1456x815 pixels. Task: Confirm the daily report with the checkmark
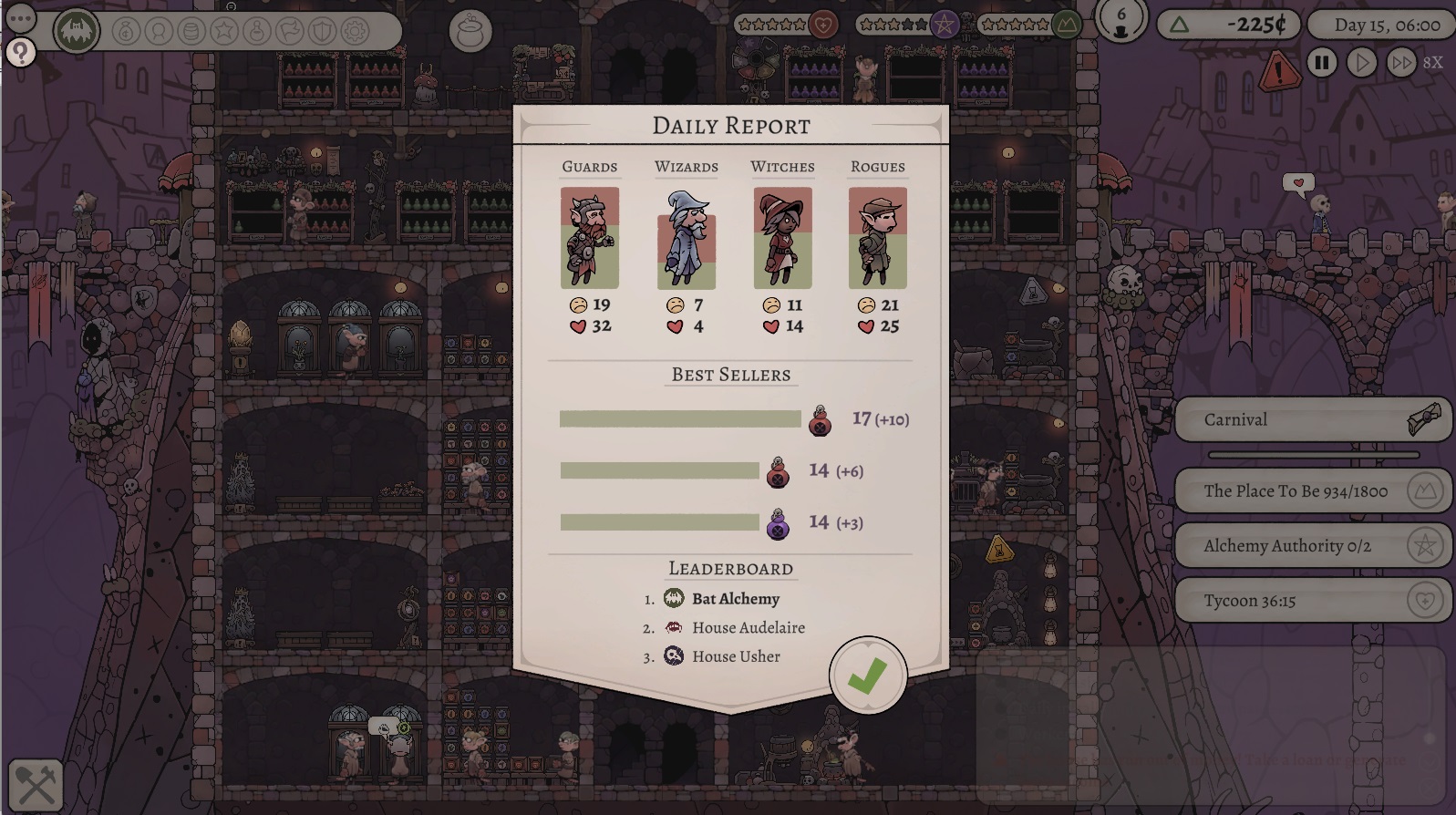[x=867, y=676]
